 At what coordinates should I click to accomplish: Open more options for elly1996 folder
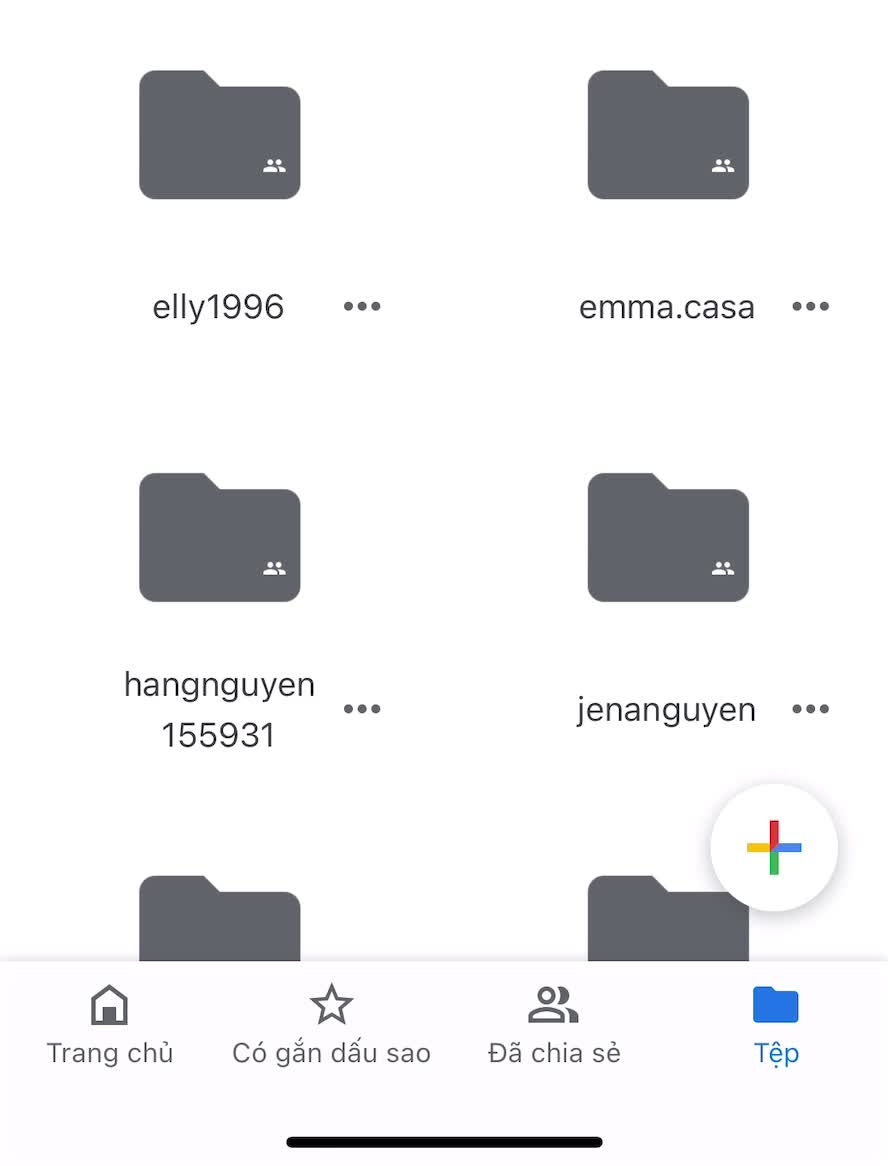(362, 306)
